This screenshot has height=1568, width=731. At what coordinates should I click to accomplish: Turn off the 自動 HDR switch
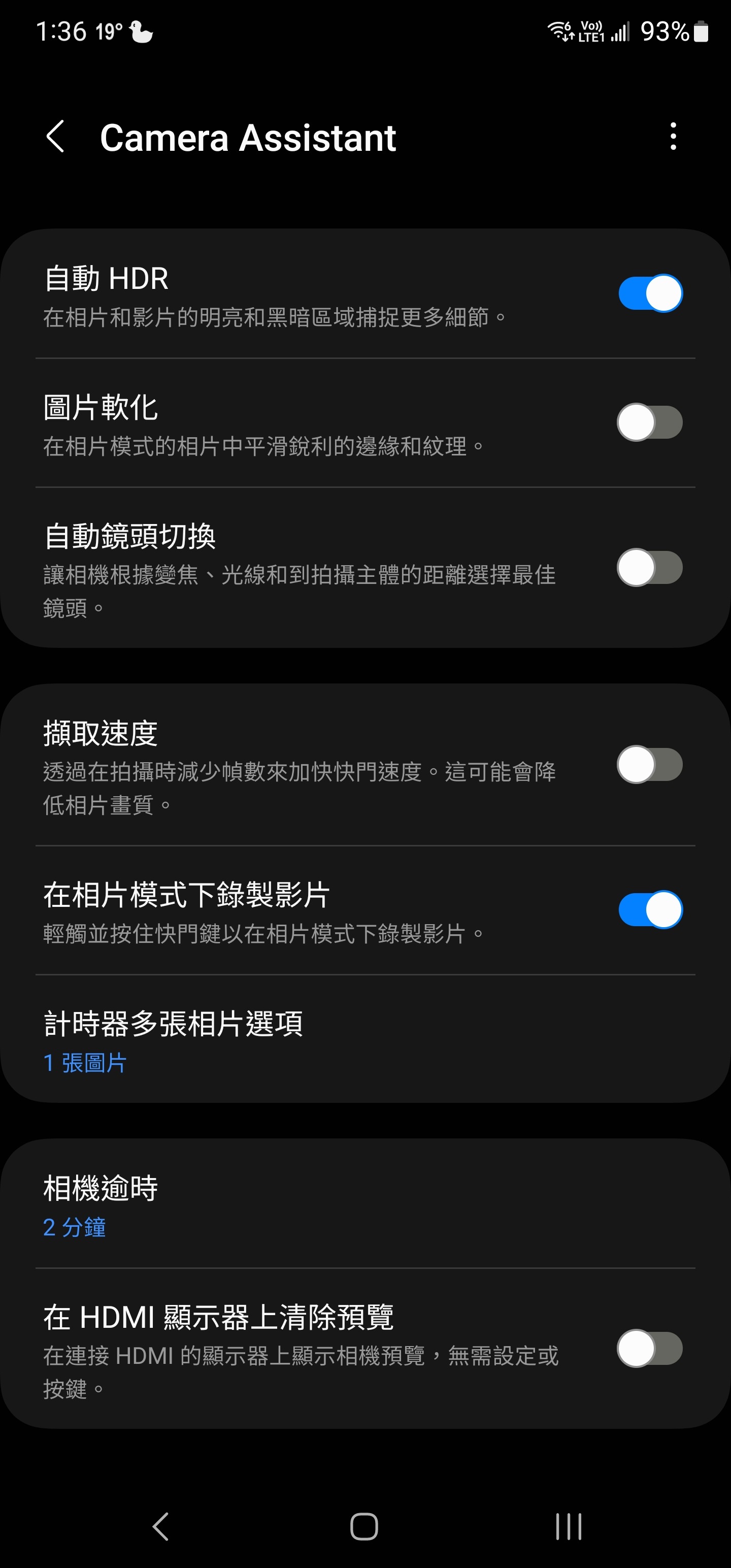[x=650, y=293]
